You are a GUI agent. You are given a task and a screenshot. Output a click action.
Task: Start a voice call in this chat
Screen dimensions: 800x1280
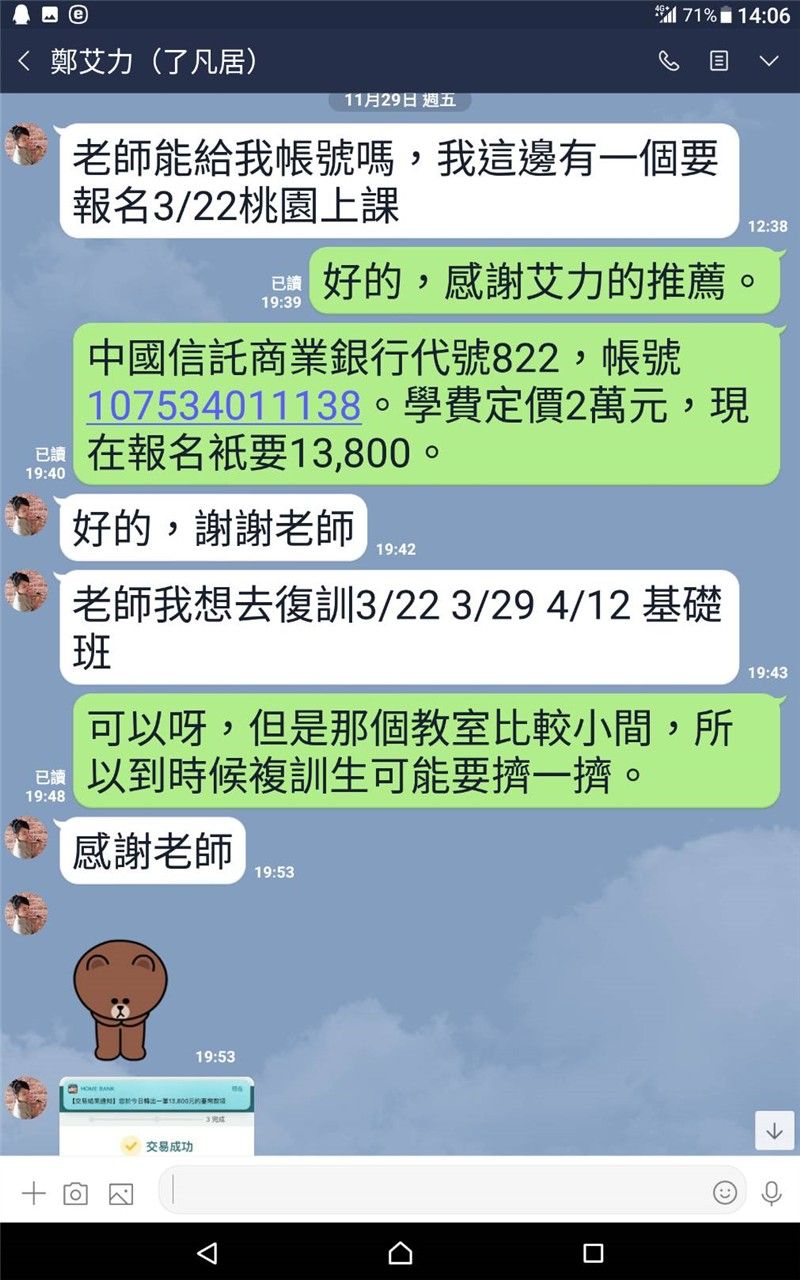point(669,62)
